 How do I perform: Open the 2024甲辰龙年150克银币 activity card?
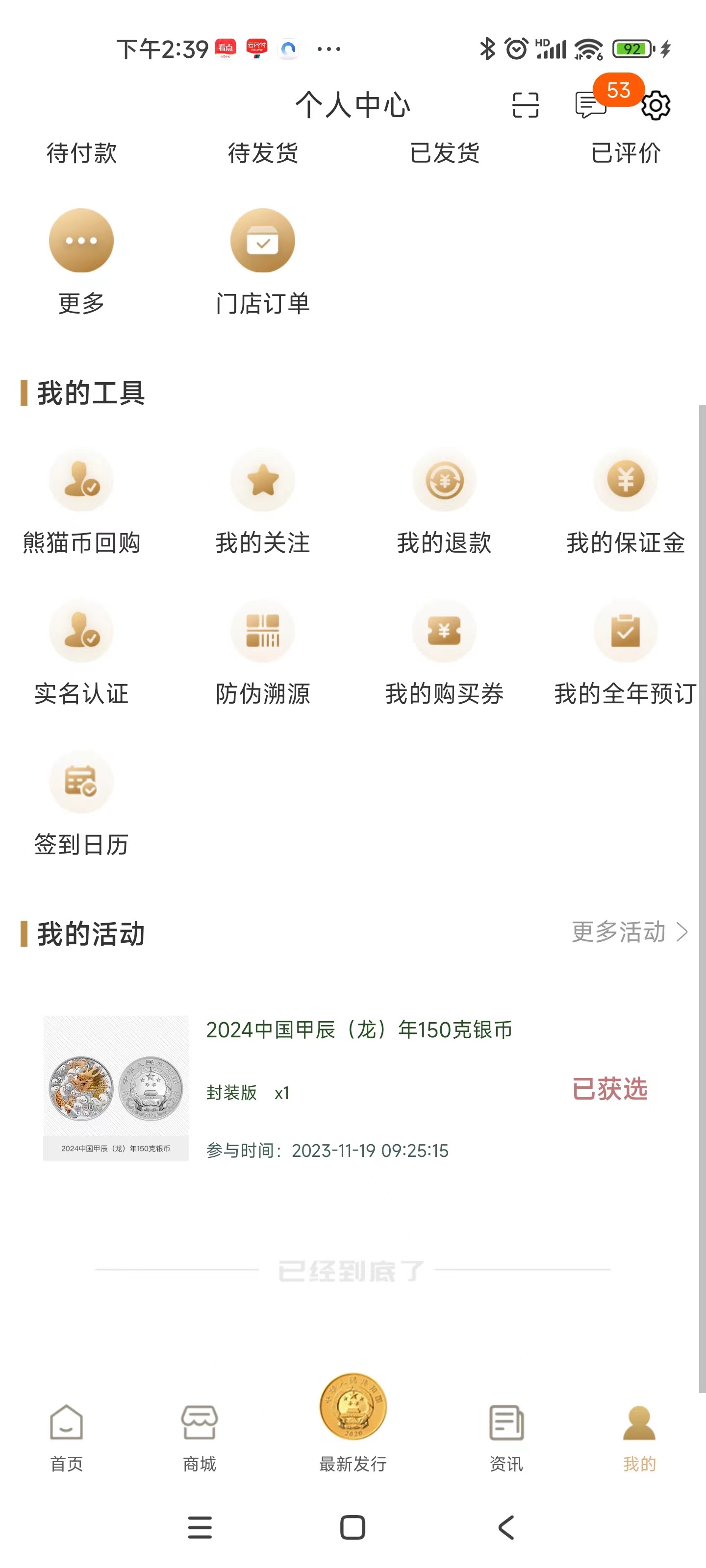[x=353, y=1088]
